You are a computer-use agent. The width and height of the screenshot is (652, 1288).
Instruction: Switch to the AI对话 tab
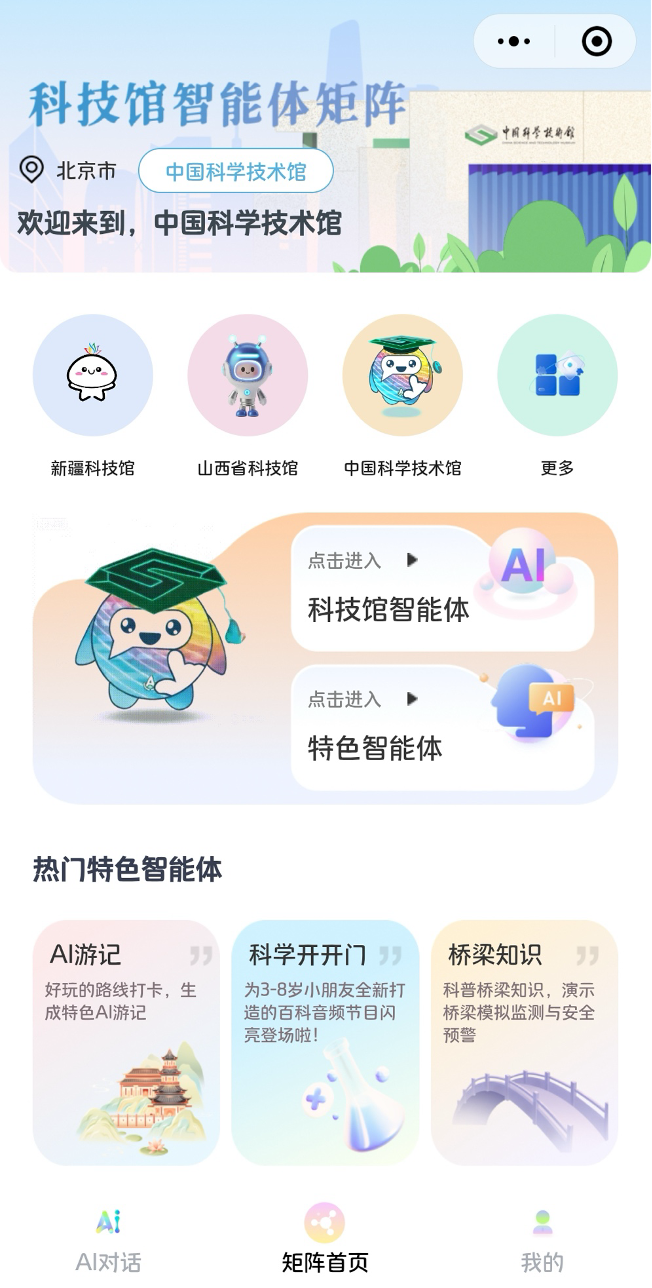(108, 1241)
